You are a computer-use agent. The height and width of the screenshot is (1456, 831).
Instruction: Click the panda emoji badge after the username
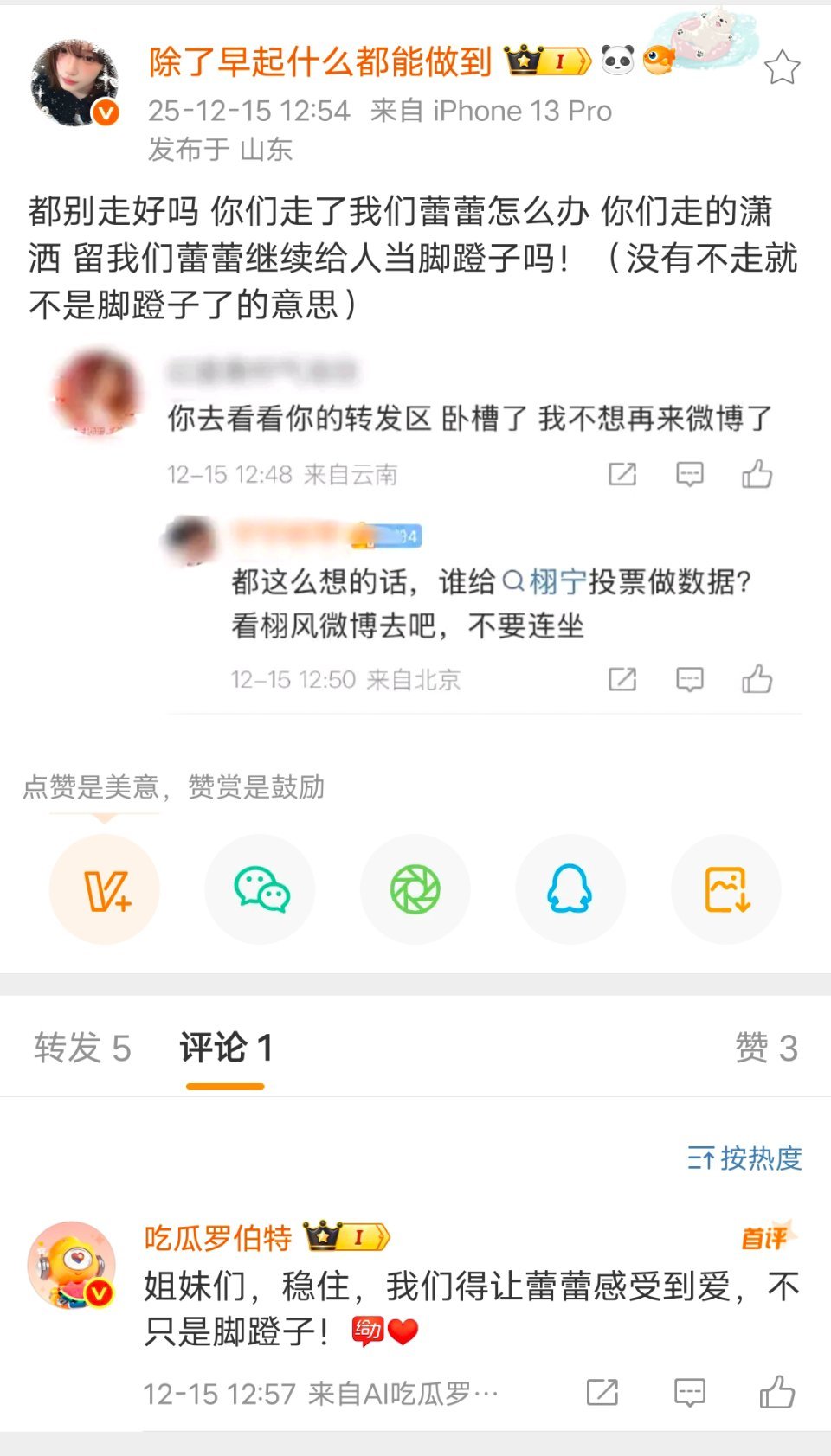point(615,62)
